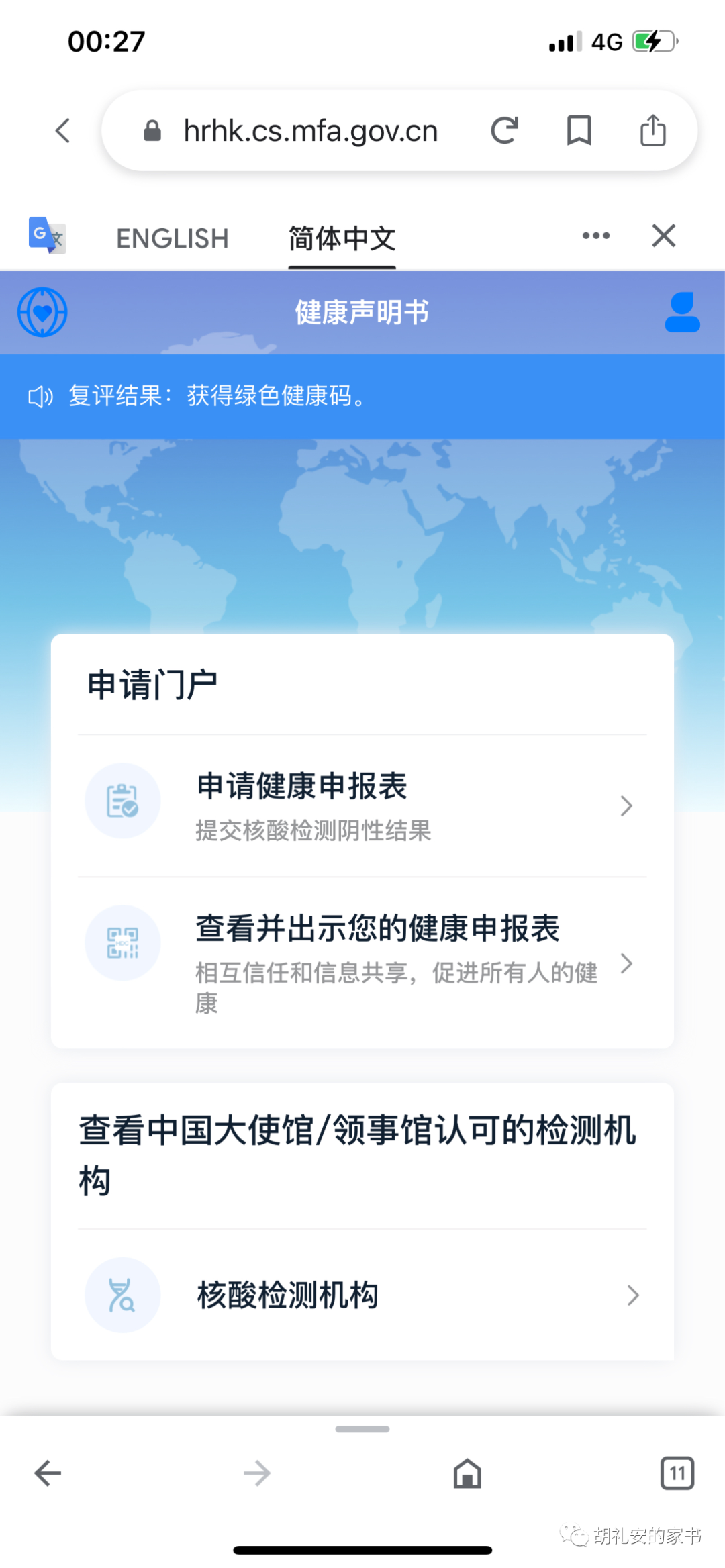Tap the hrhk.cs.mfa.gov.cn address bar
This screenshot has width=725, height=1568.
click(x=310, y=131)
